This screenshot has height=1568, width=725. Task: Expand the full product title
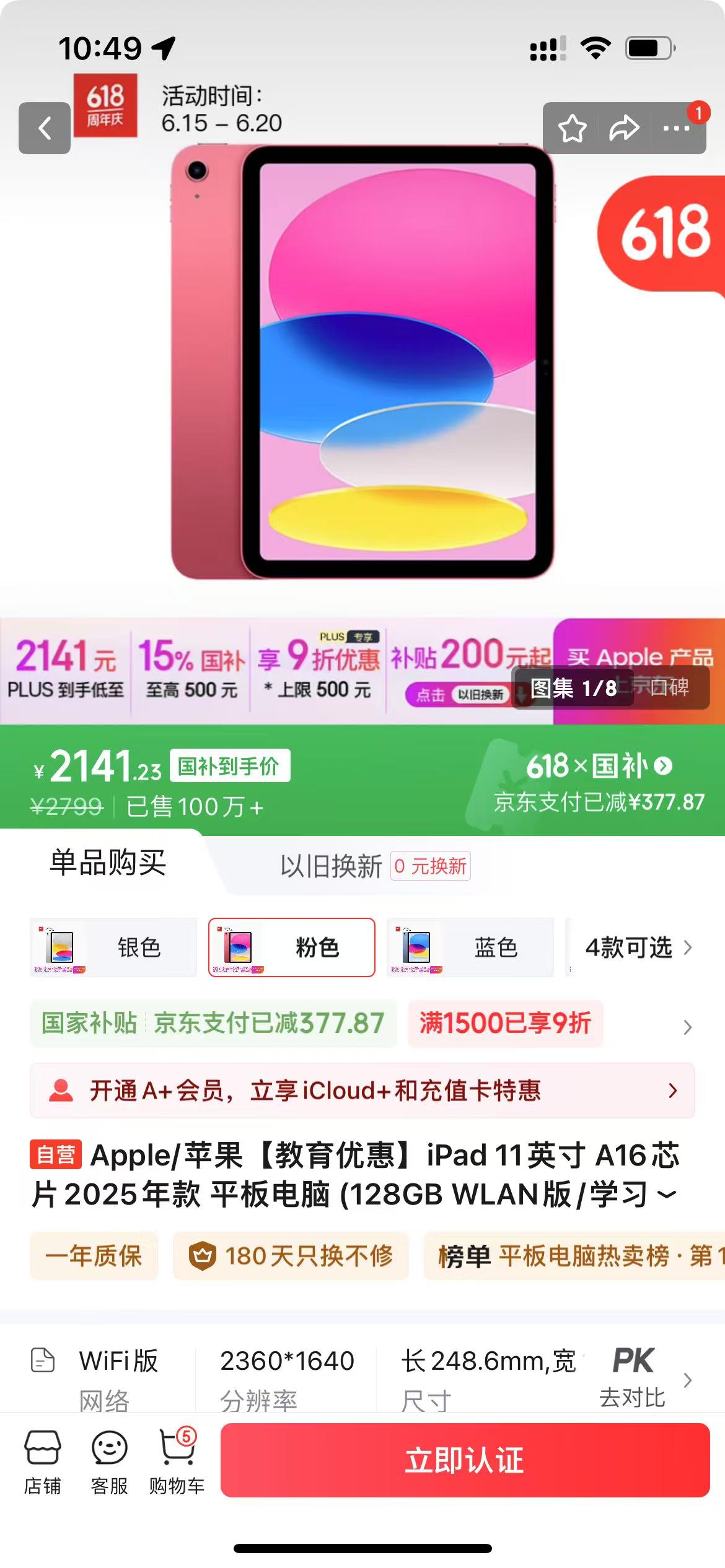click(x=666, y=1195)
